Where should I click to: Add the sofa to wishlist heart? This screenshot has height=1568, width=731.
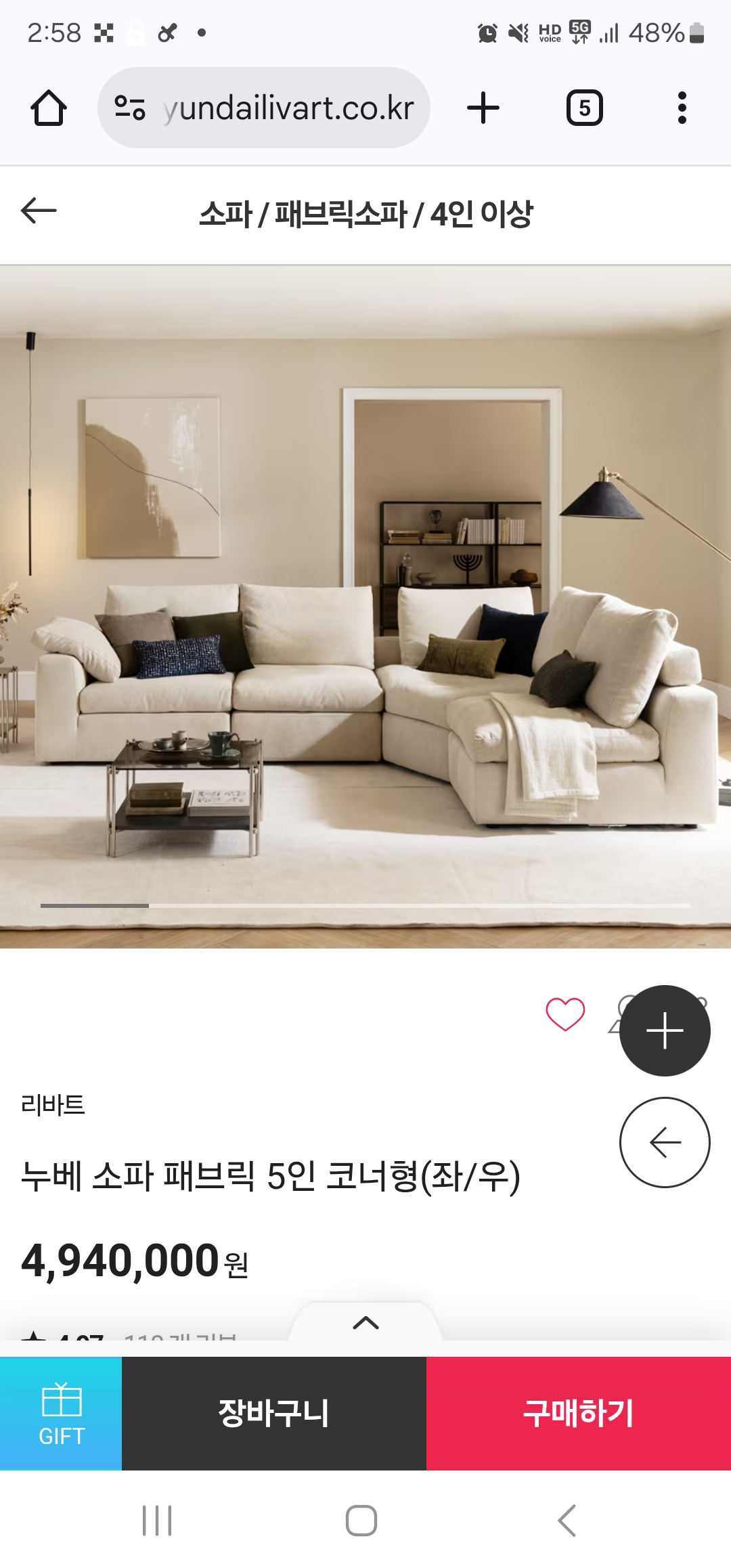[565, 1014]
